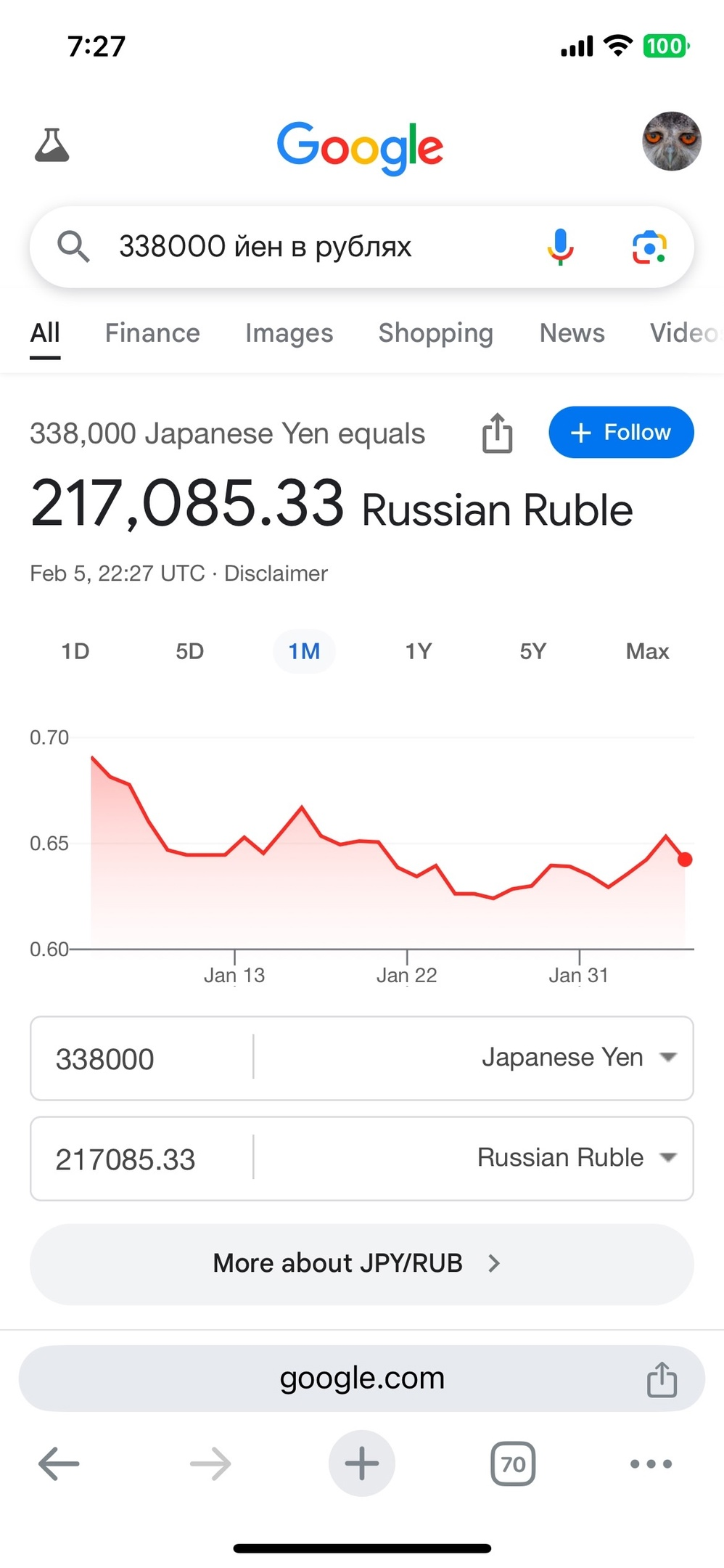Switch to the Images tab
Screen dimensions: 724x1568
coord(289,333)
